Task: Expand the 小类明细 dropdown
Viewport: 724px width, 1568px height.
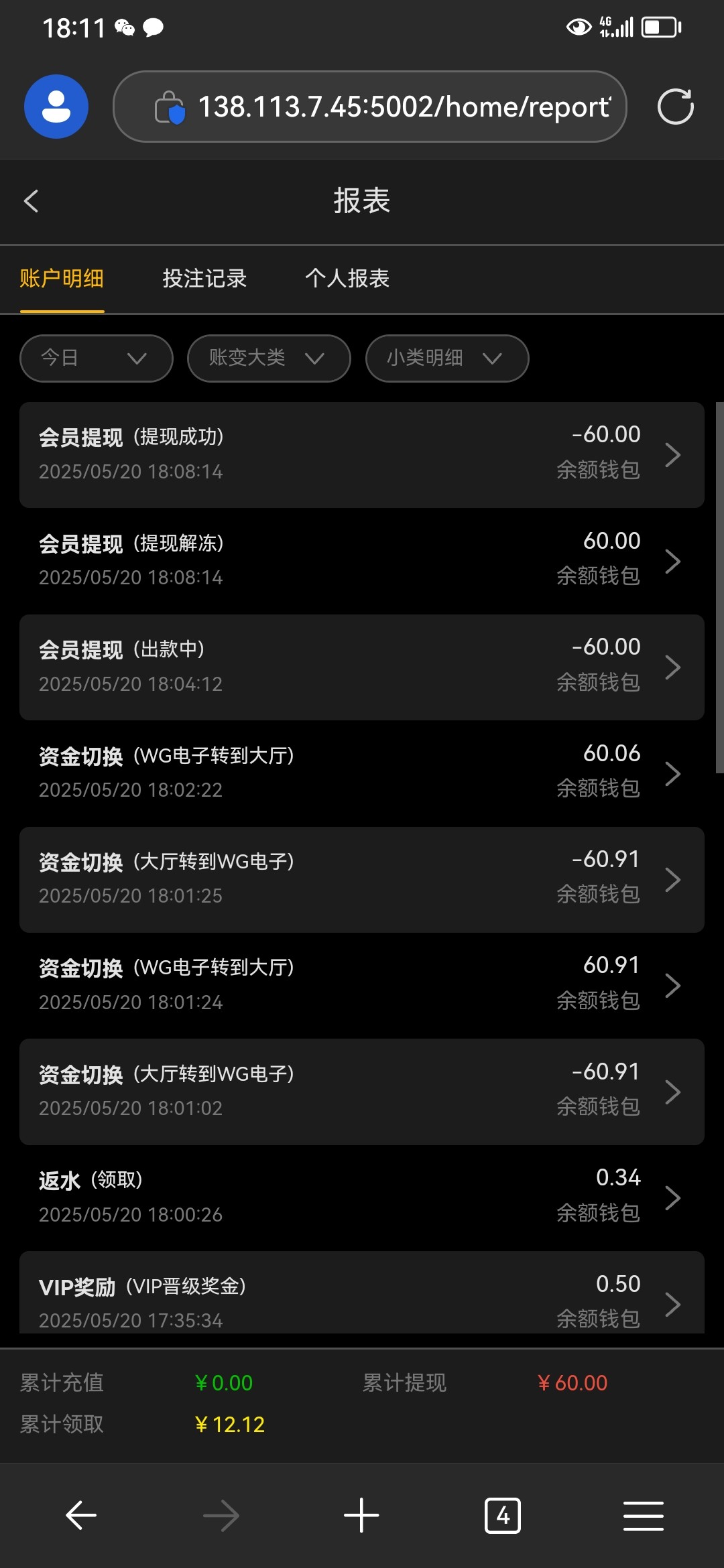Action: point(446,358)
